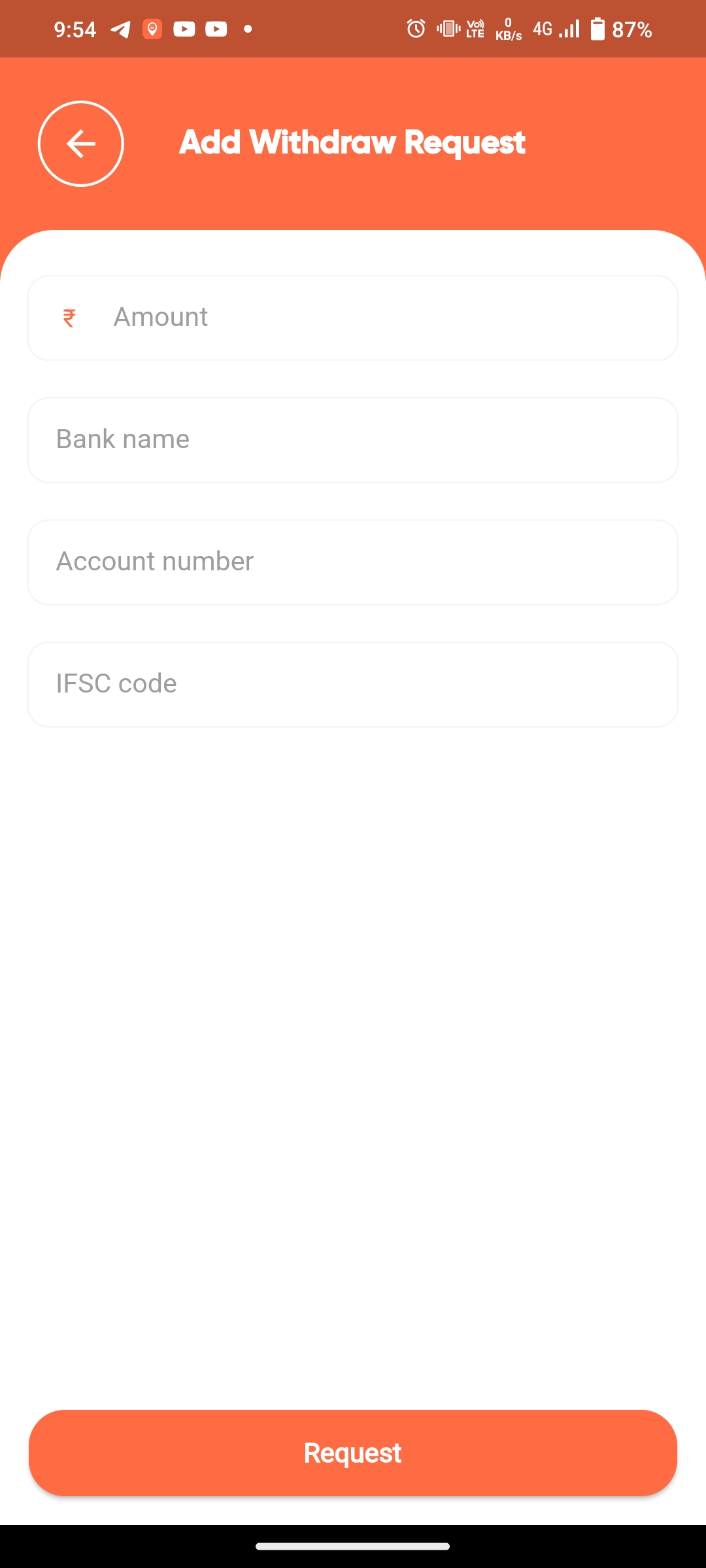706x1568 pixels.
Task: Submit the withdraw Request button
Action: coord(353,1452)
